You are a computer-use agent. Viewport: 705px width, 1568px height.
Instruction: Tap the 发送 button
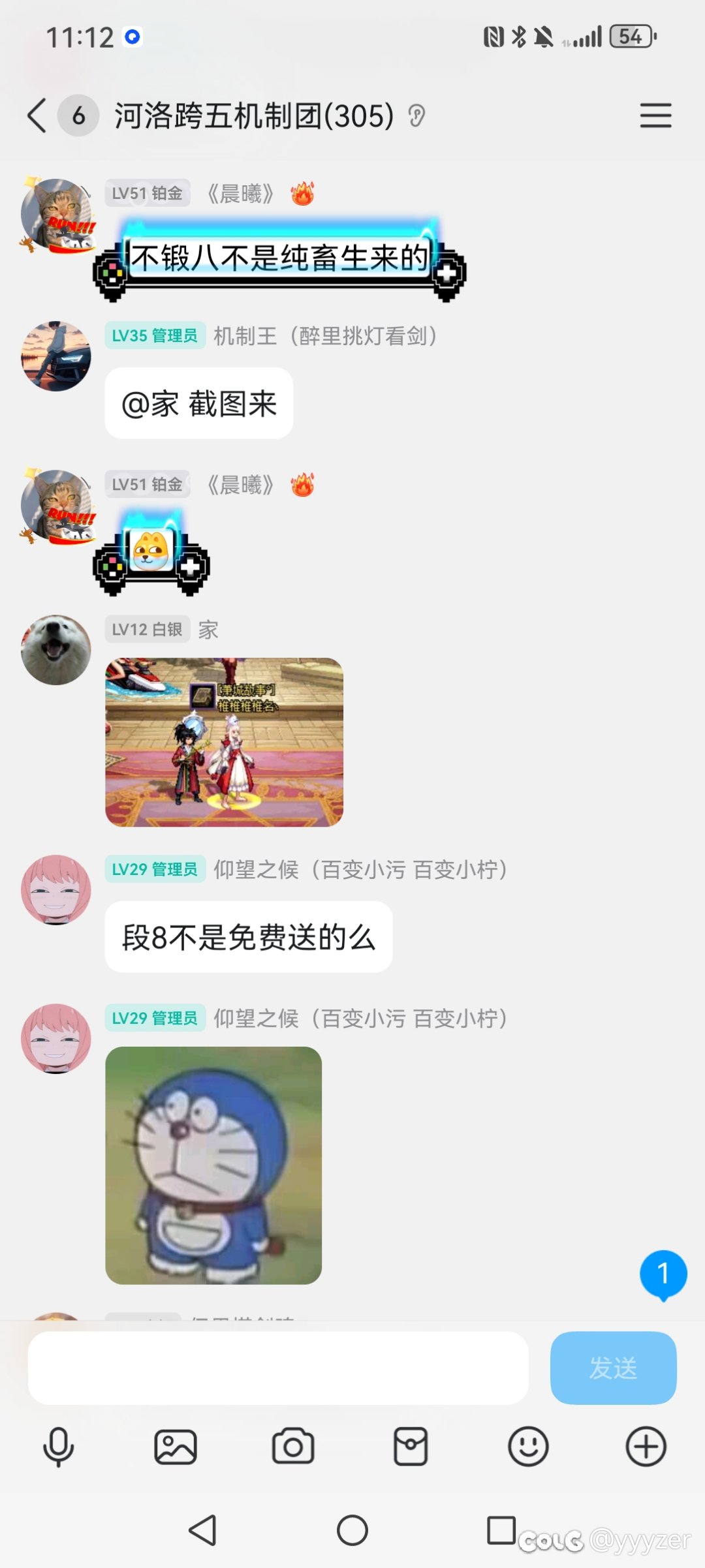coord(613,1368)
